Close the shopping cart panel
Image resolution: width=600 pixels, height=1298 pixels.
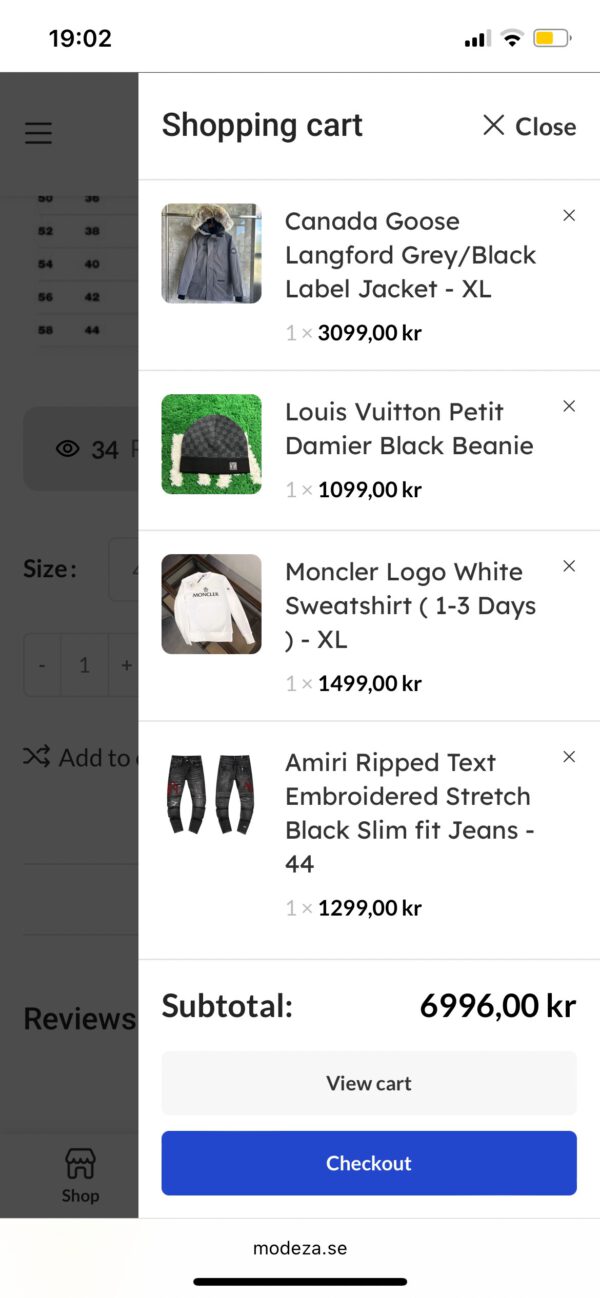click(x=529, y=126)
